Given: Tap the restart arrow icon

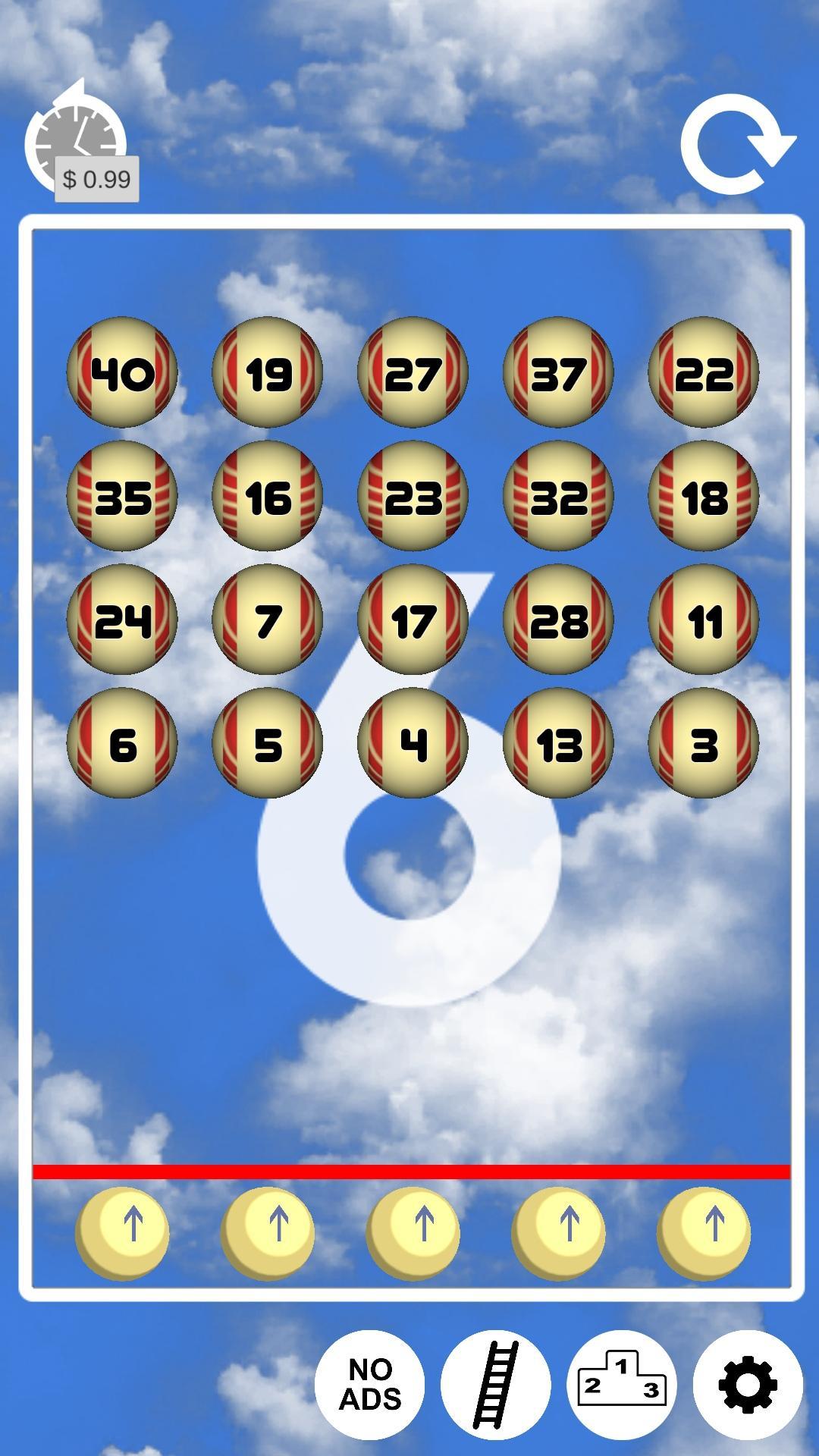Looking at the screenshot, I should 736,144.
